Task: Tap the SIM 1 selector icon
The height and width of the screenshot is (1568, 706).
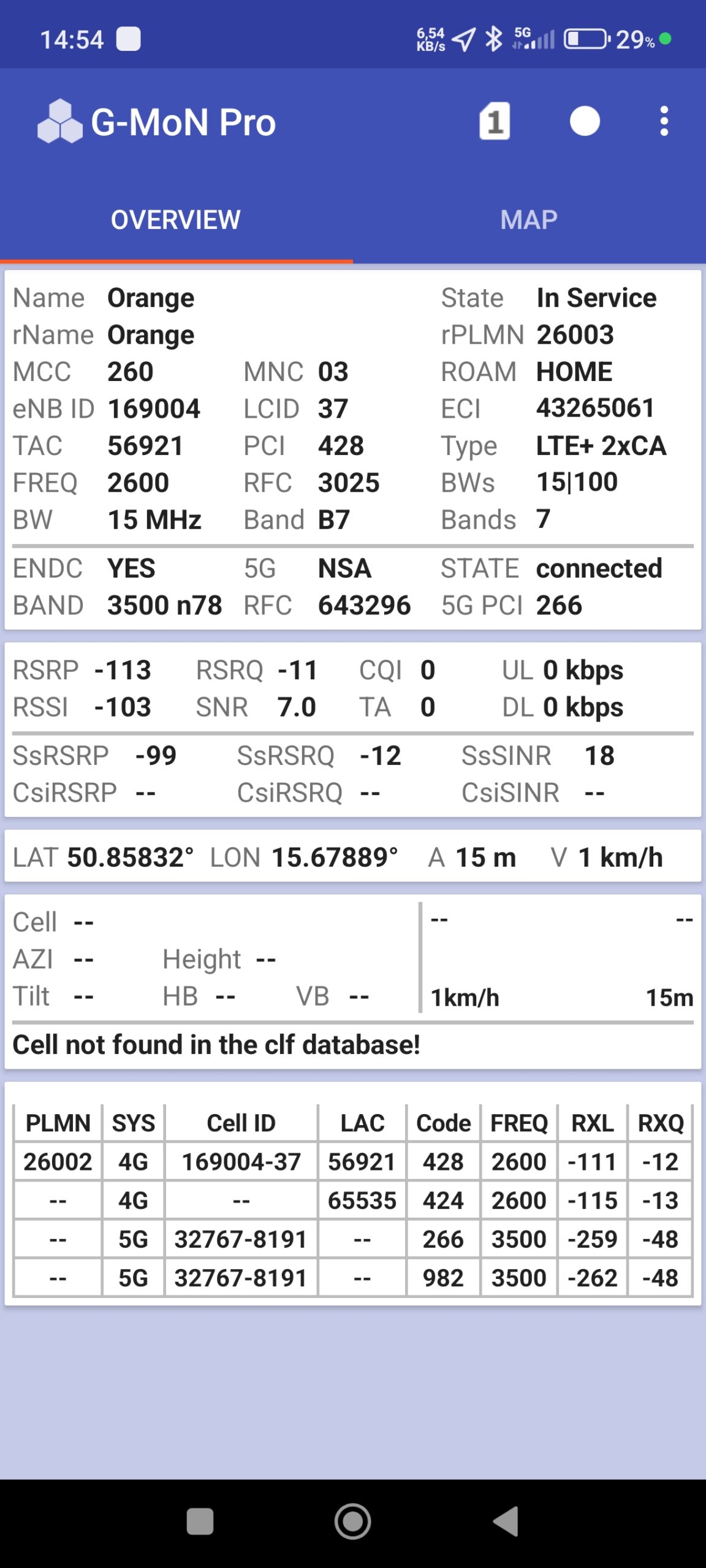Action: pyautogui.click(x=495, y=121)
